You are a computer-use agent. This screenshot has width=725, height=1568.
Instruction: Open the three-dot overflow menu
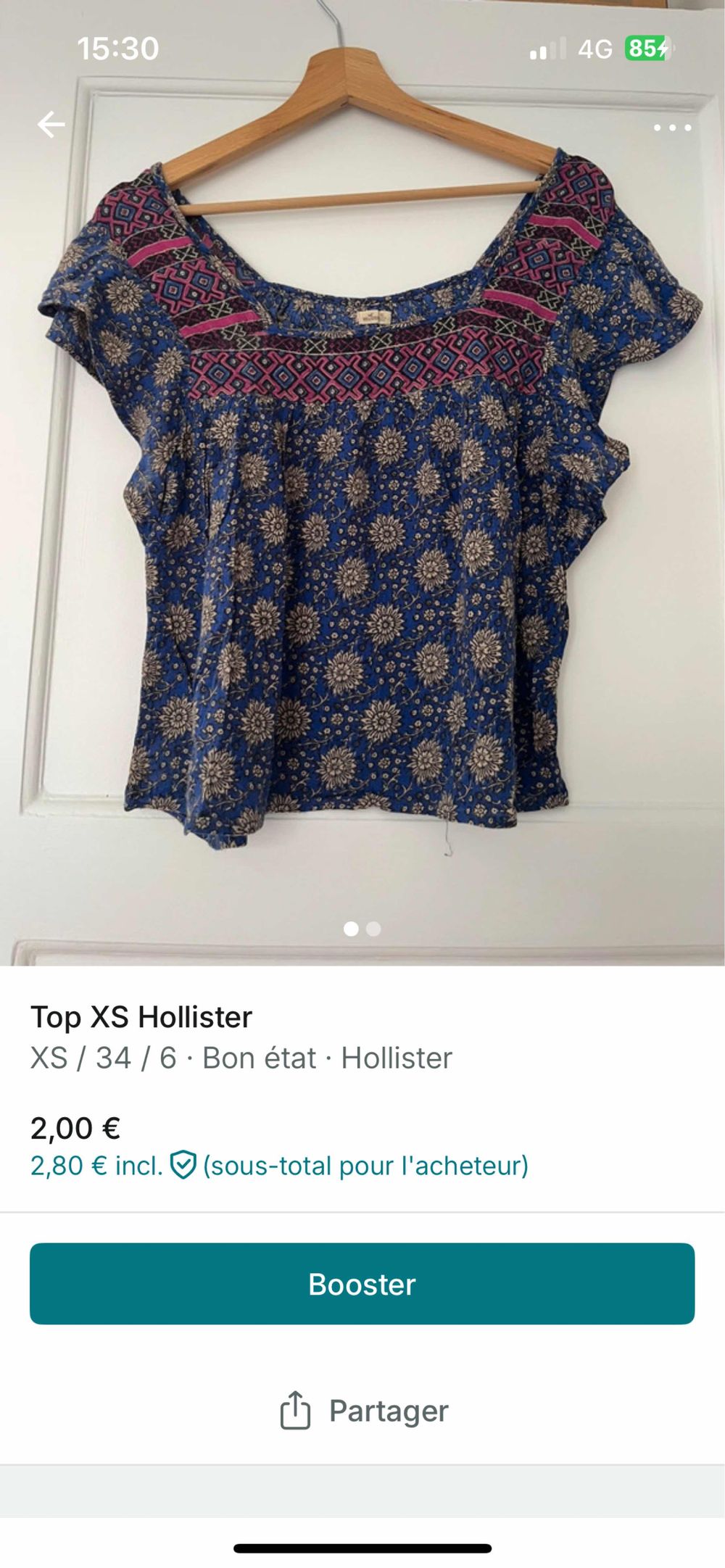[672, 128]
